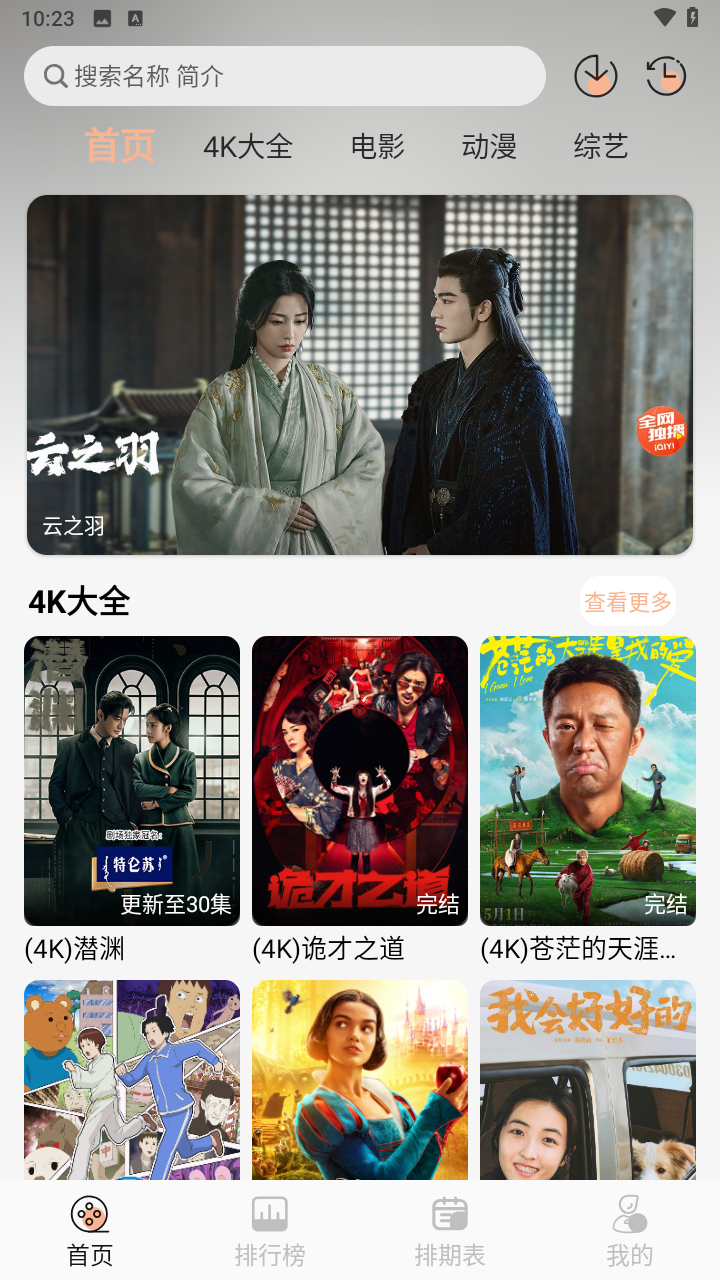Image resolution: width=720 pixels, height=1280 pixels.
Task: Open the (4K)苍茫的天涯 poster
Action: [x=587, y=780]
